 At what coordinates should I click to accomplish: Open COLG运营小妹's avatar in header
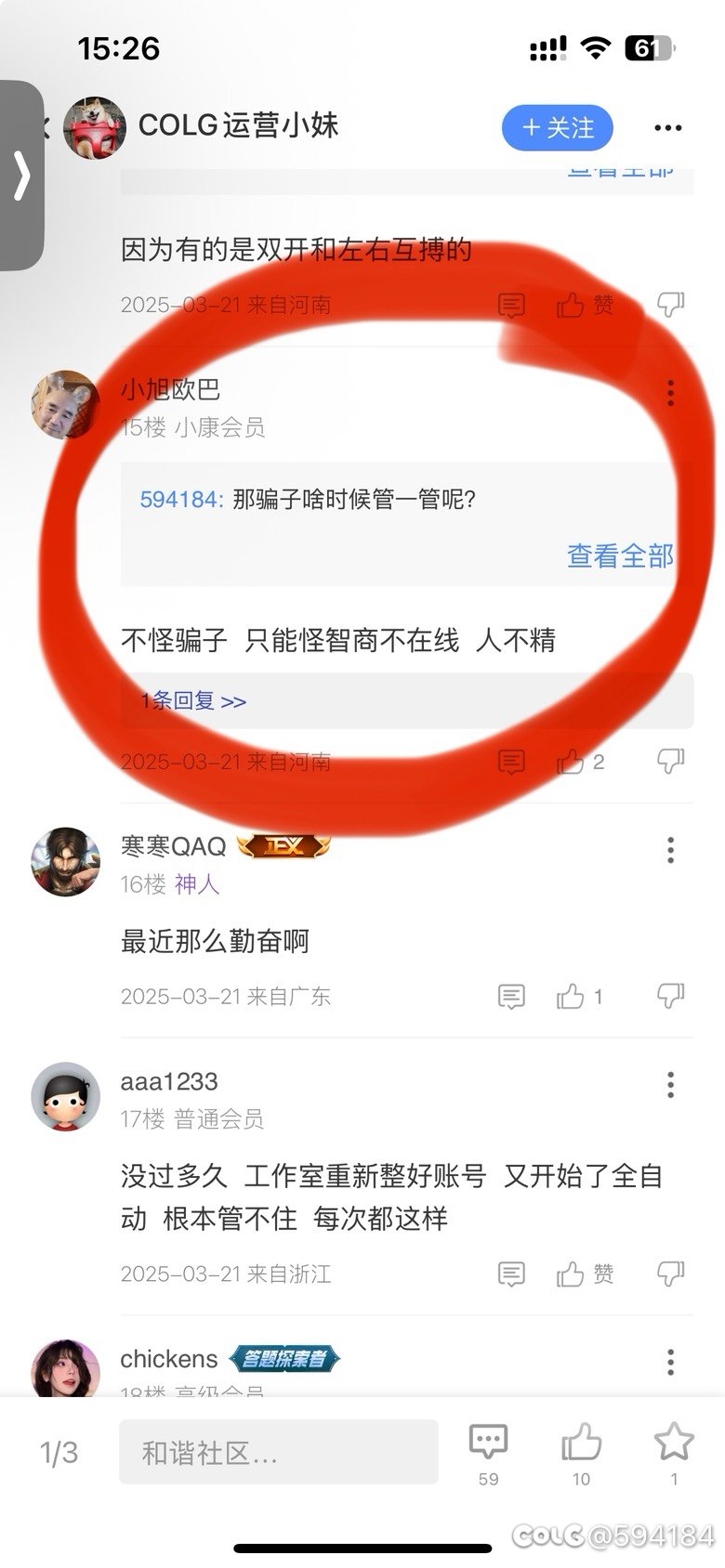94,127
